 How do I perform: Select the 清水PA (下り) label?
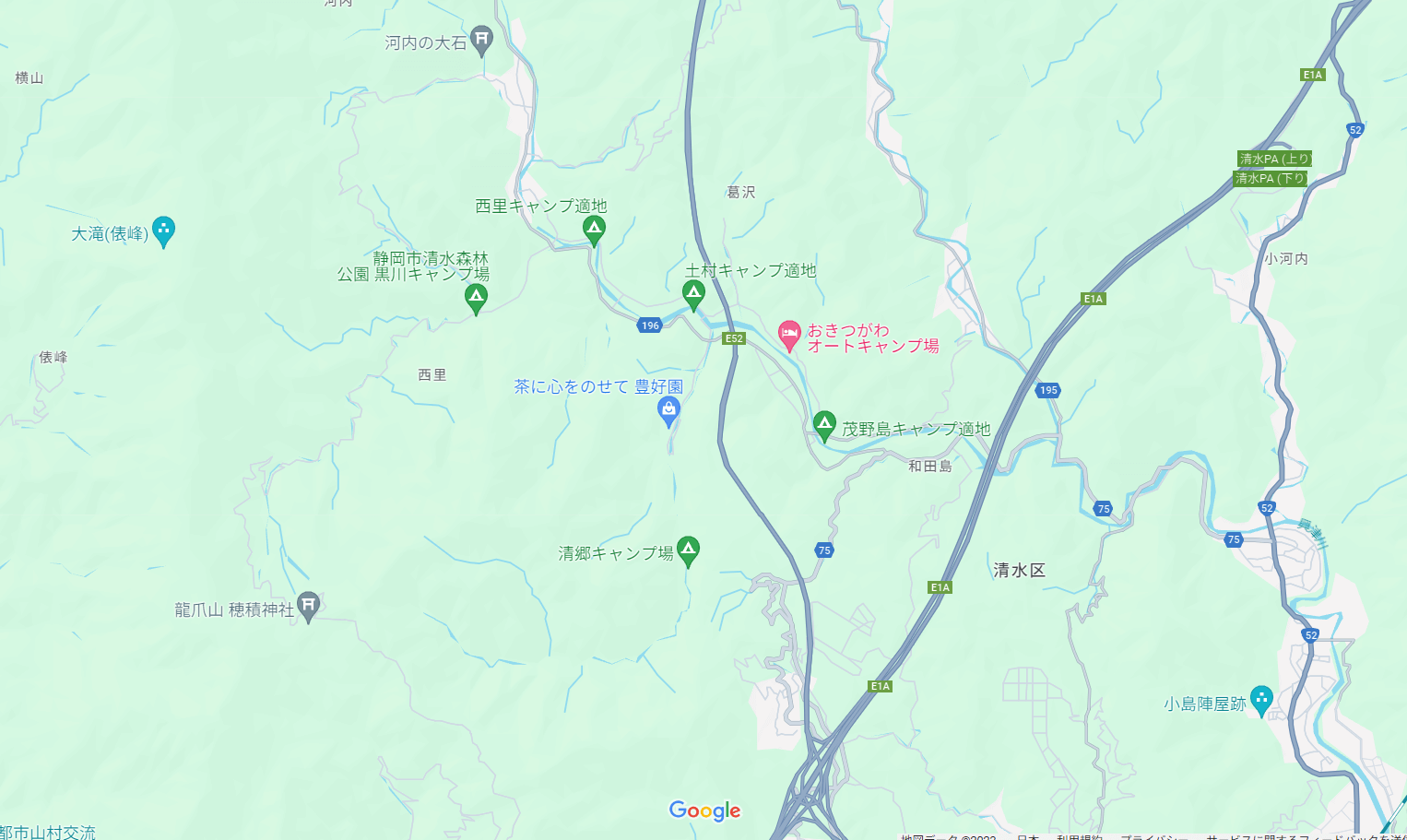(1271, 179)
